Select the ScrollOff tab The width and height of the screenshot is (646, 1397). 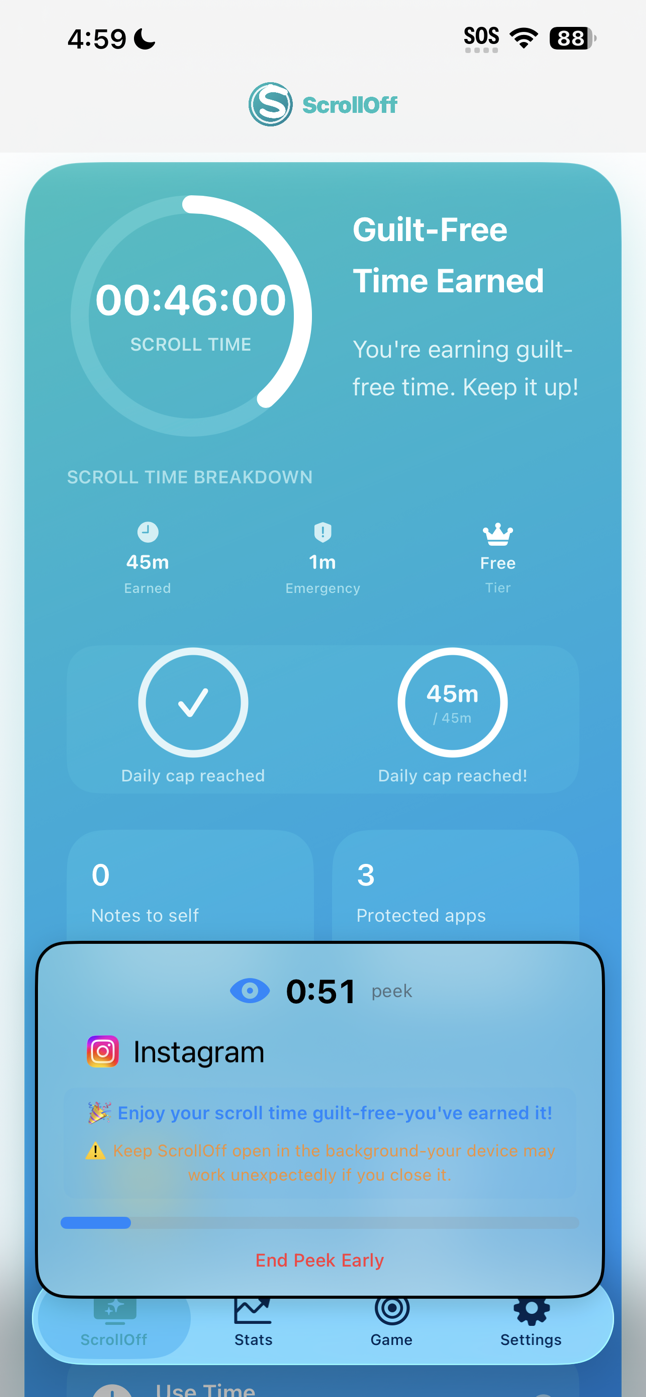pos(114,1325)
